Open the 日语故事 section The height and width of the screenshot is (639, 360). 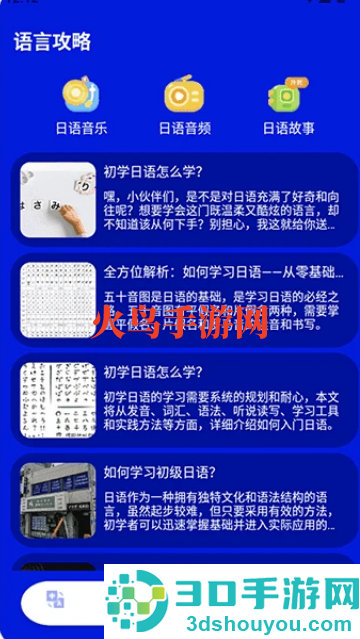tap(288, 106)
